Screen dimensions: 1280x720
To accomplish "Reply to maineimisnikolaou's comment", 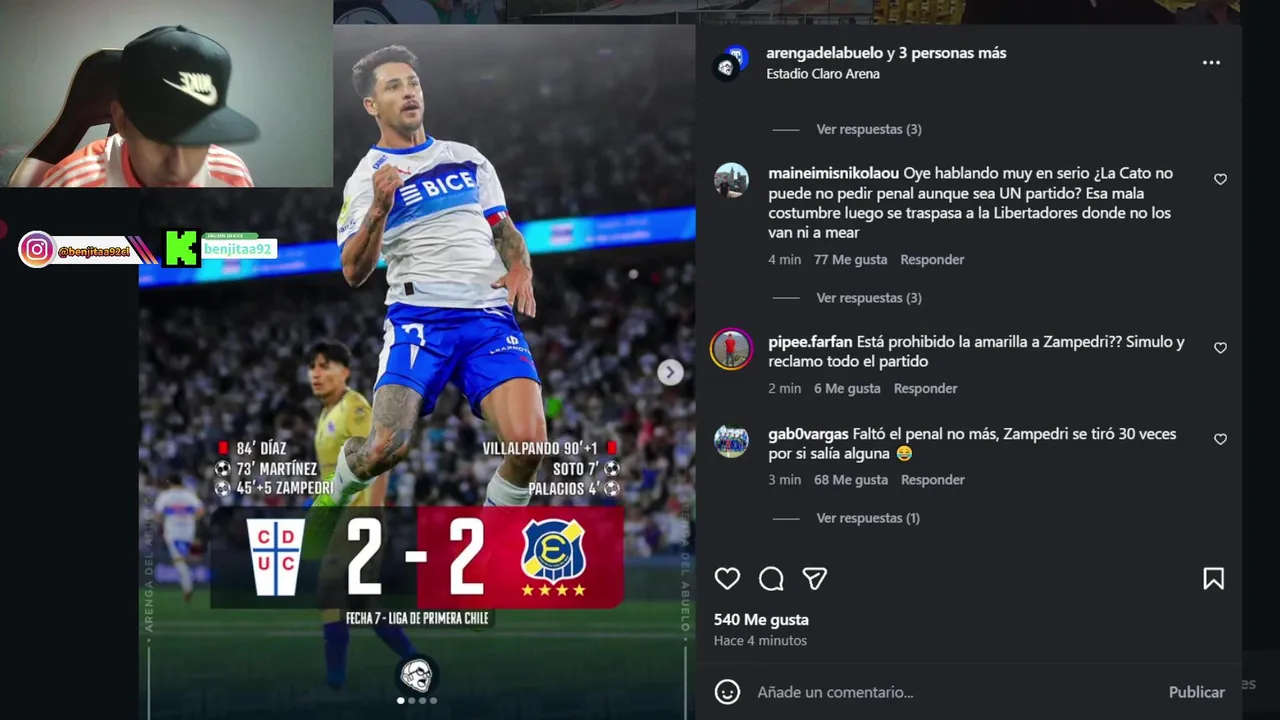I will pos(932,260).
